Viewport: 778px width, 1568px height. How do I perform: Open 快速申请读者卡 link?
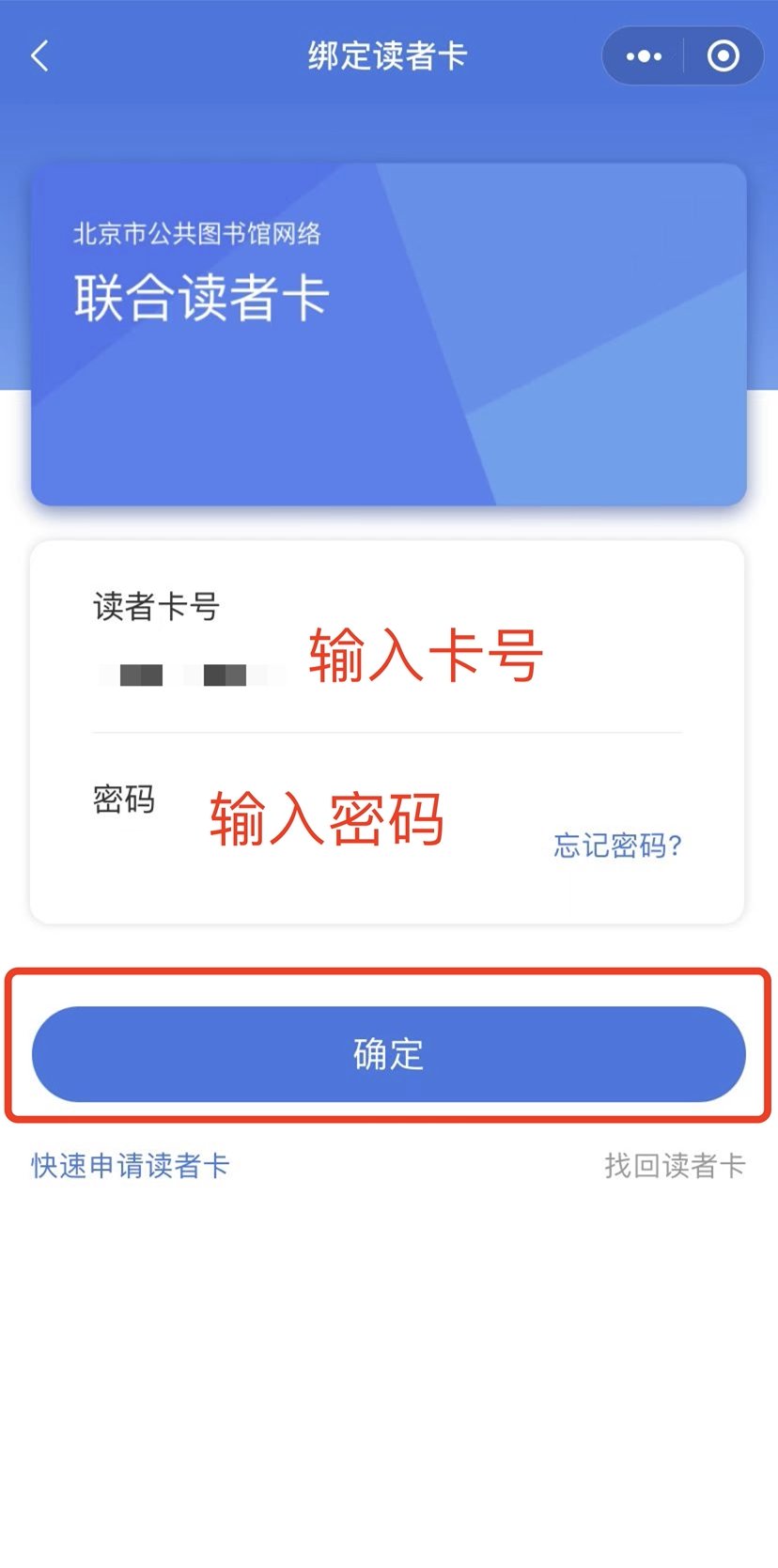coord(131,1166)
